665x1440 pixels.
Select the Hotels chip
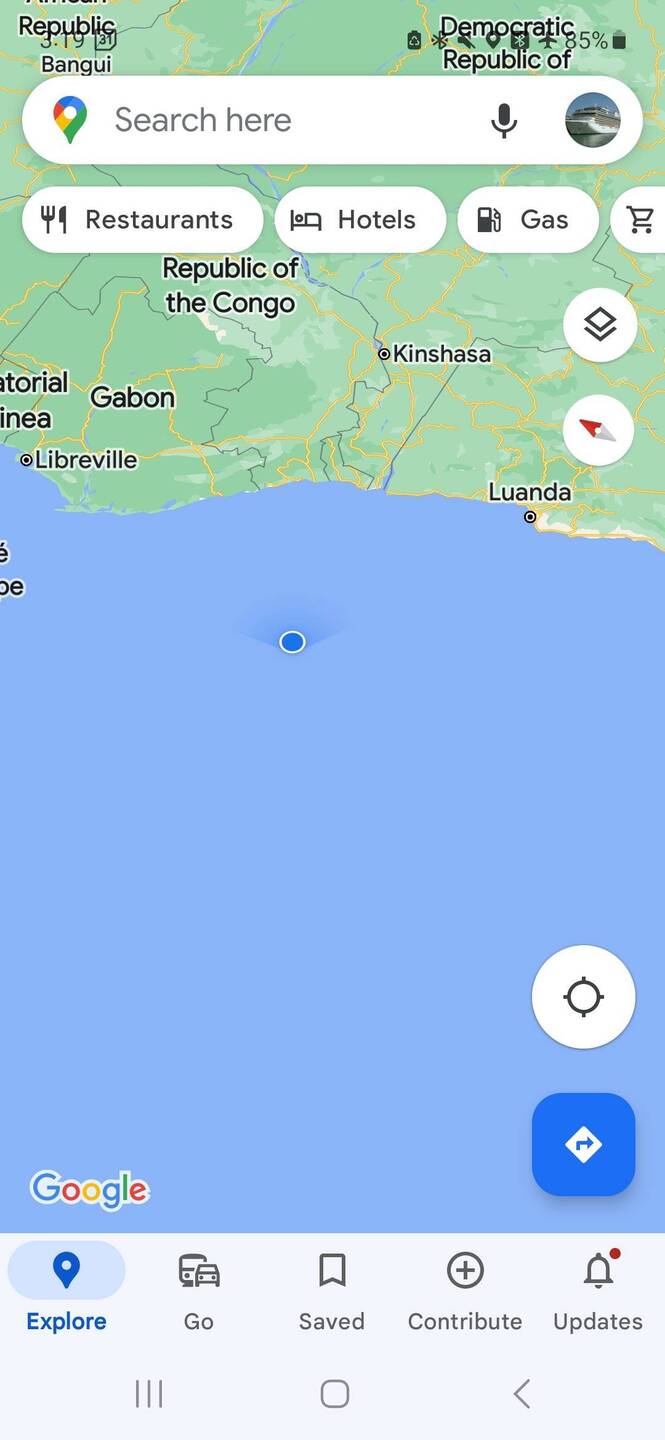[x=360, y=220]
